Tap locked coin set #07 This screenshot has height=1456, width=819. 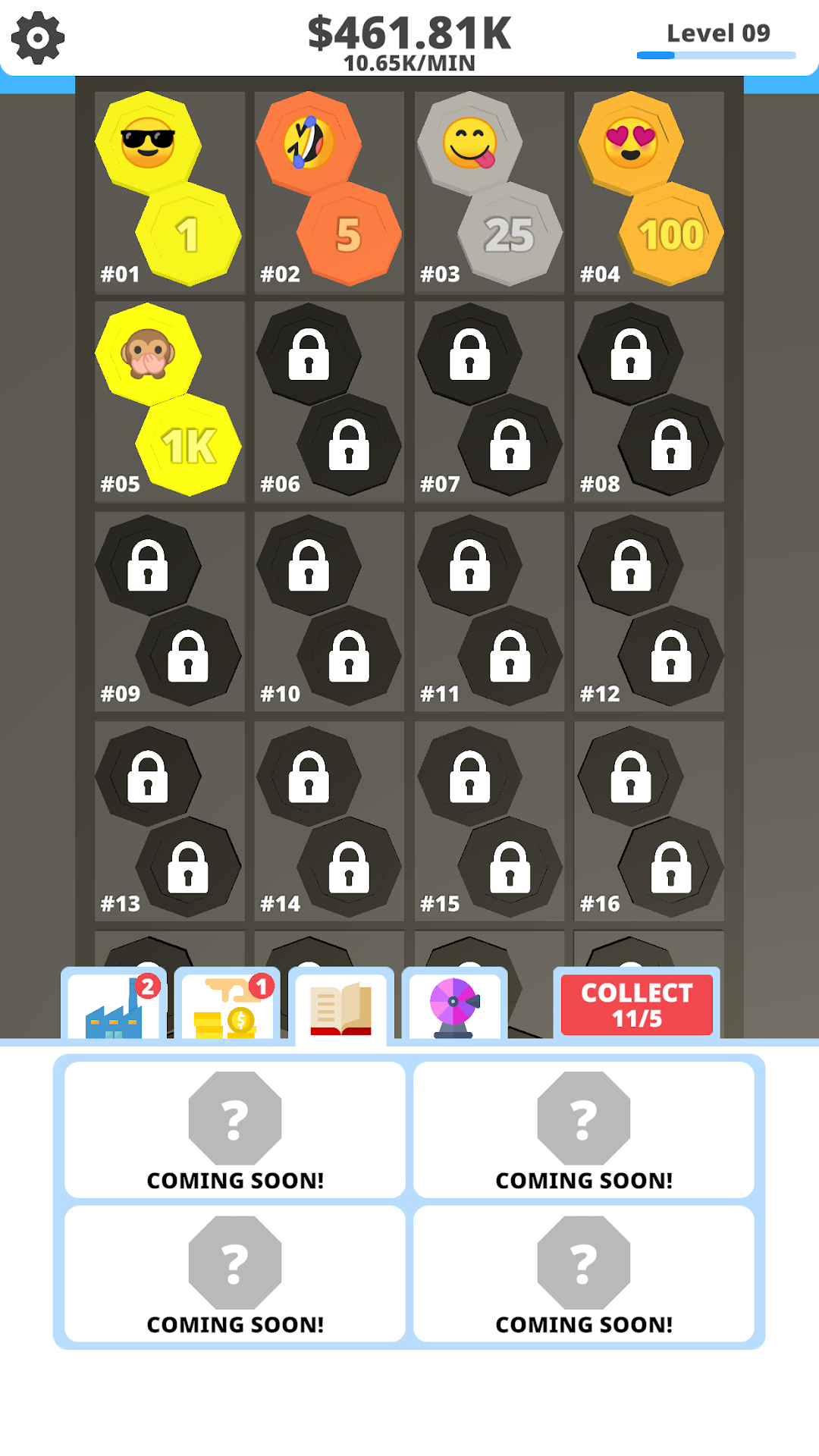click(490, 401)
